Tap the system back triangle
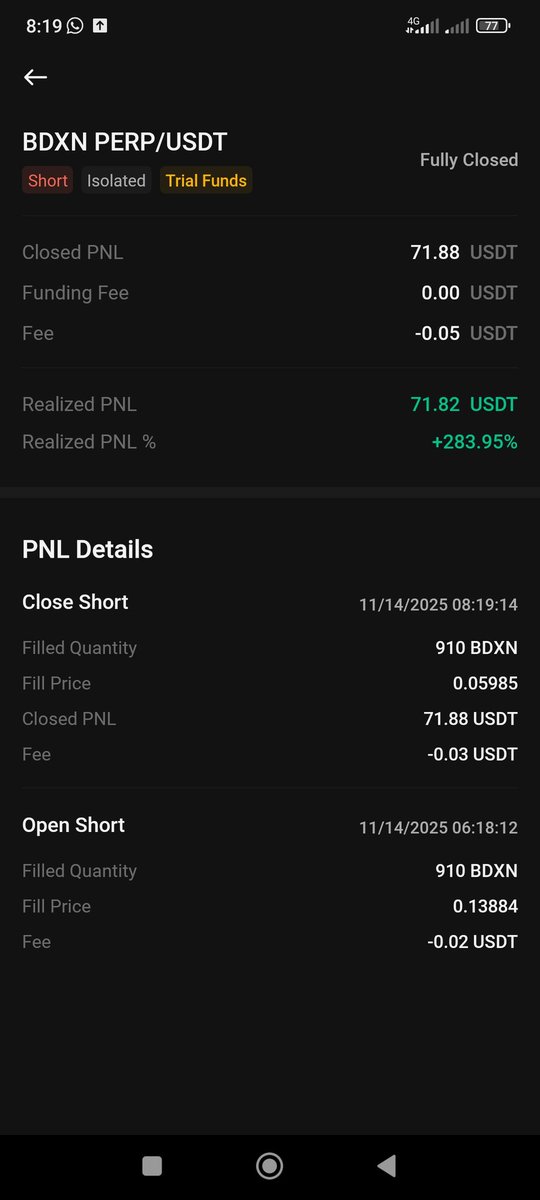 pos(386,1165)
